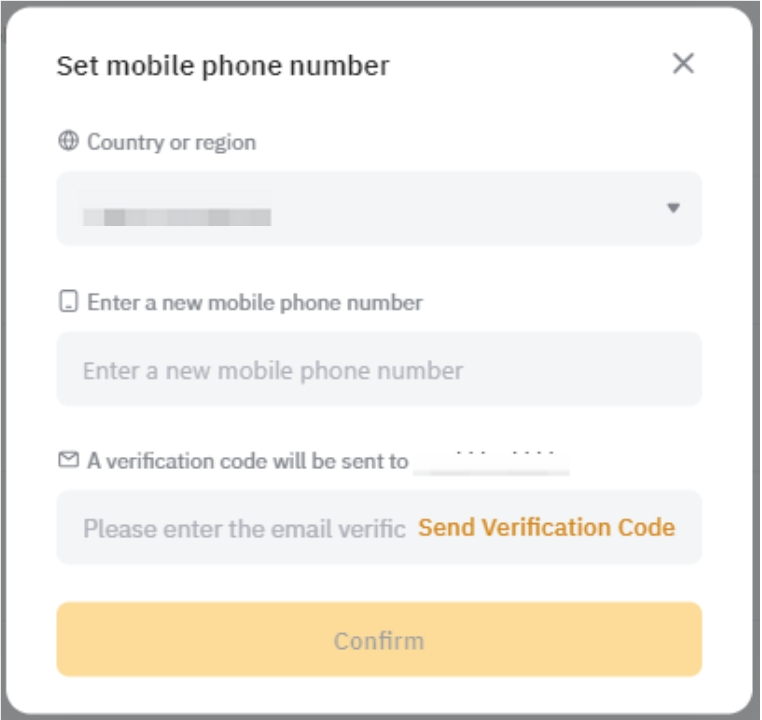Screen dimensions: 762x720
Task: Open the Country or region dropdown
Action: [x=379, y=209]
